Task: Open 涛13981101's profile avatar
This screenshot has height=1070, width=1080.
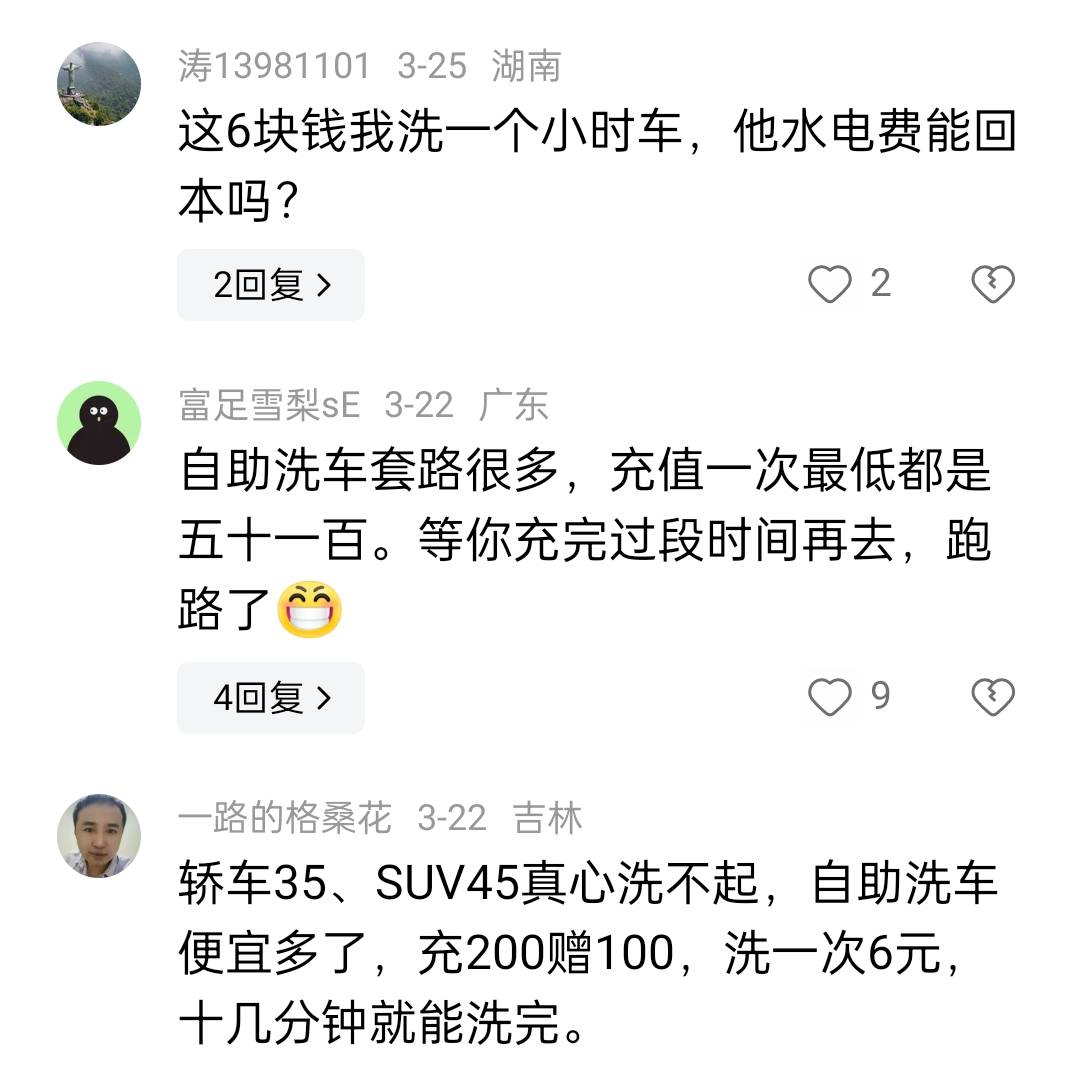Action: point(99,84)
